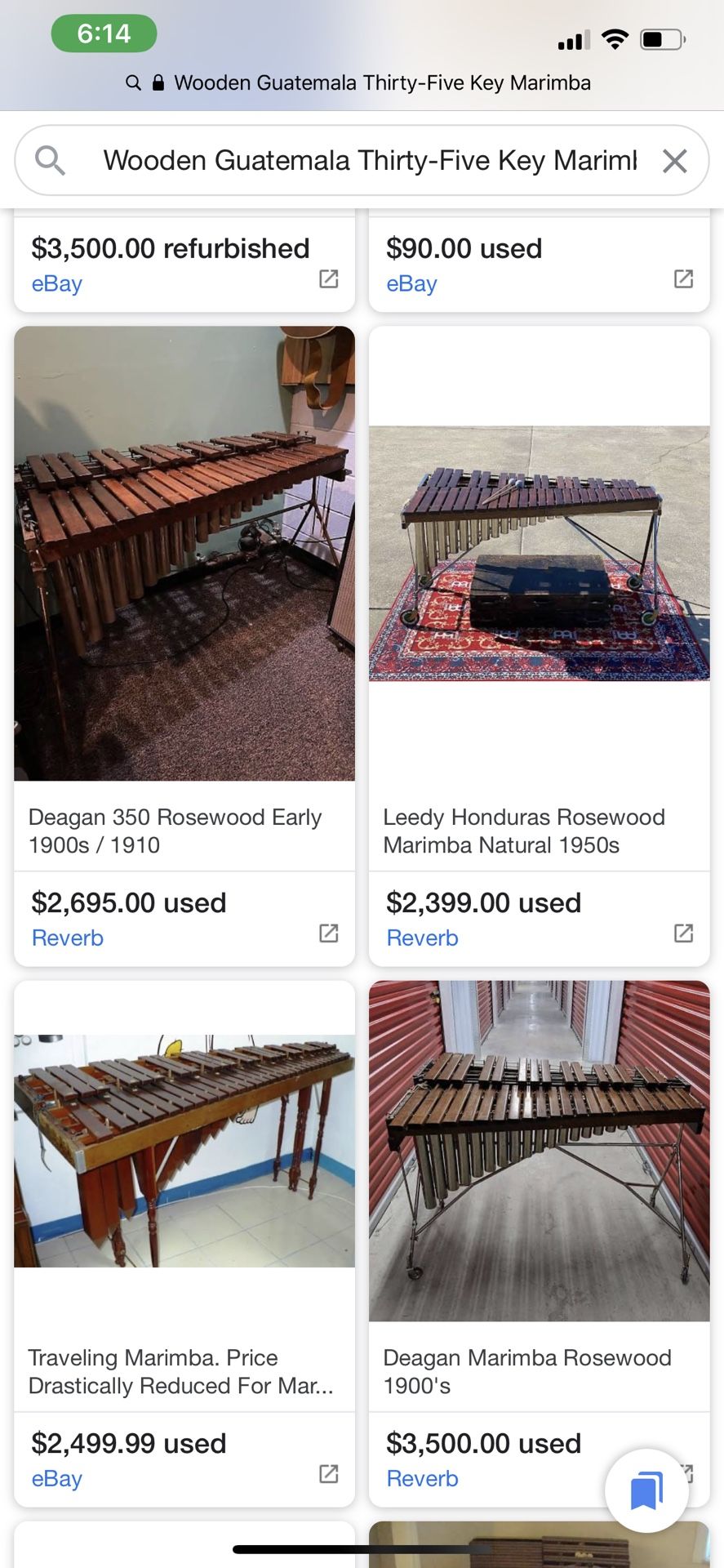This screenshot has width=724, height=1568.
Task: Select the Leedy Honduras Marimba product photo
Action: [539, 554]
